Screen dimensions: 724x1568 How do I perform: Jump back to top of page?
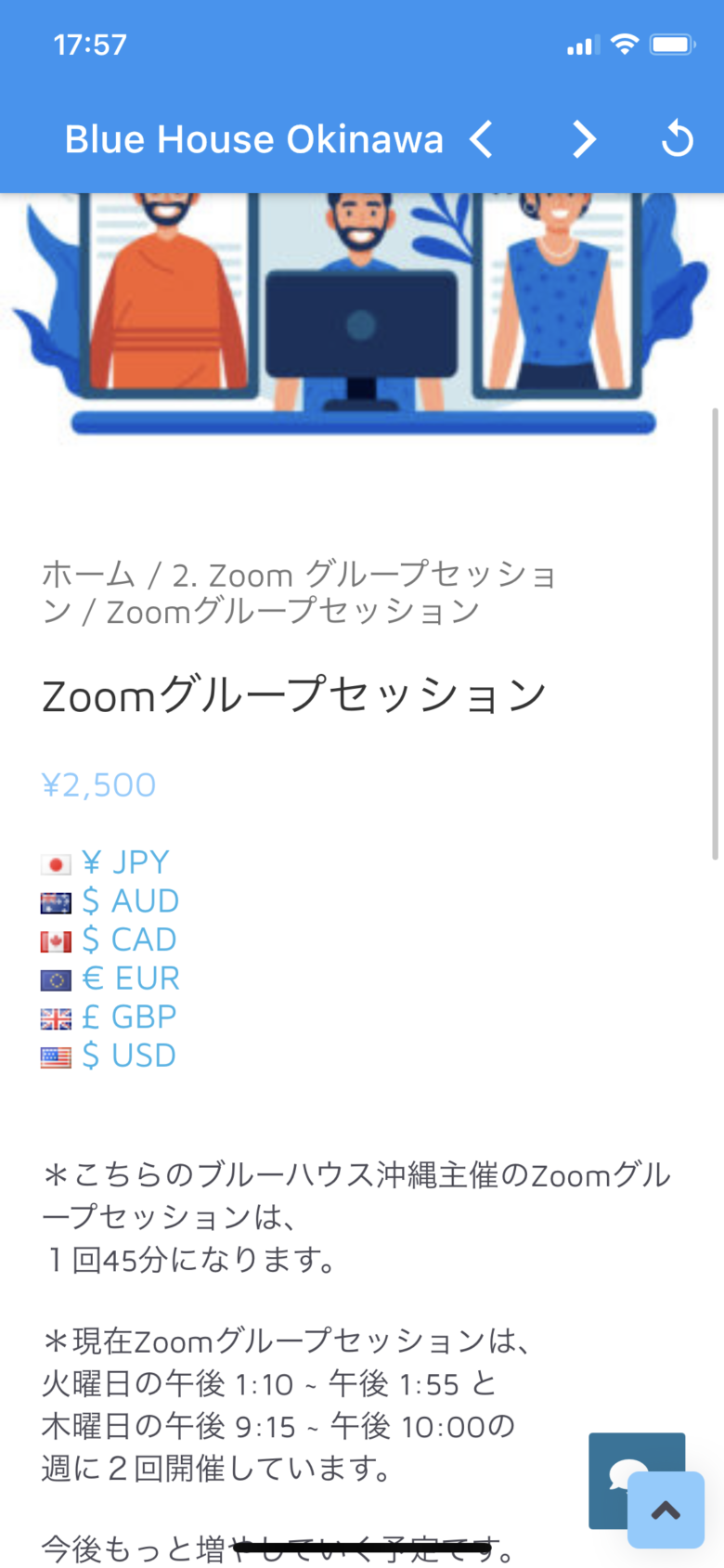666,1511
